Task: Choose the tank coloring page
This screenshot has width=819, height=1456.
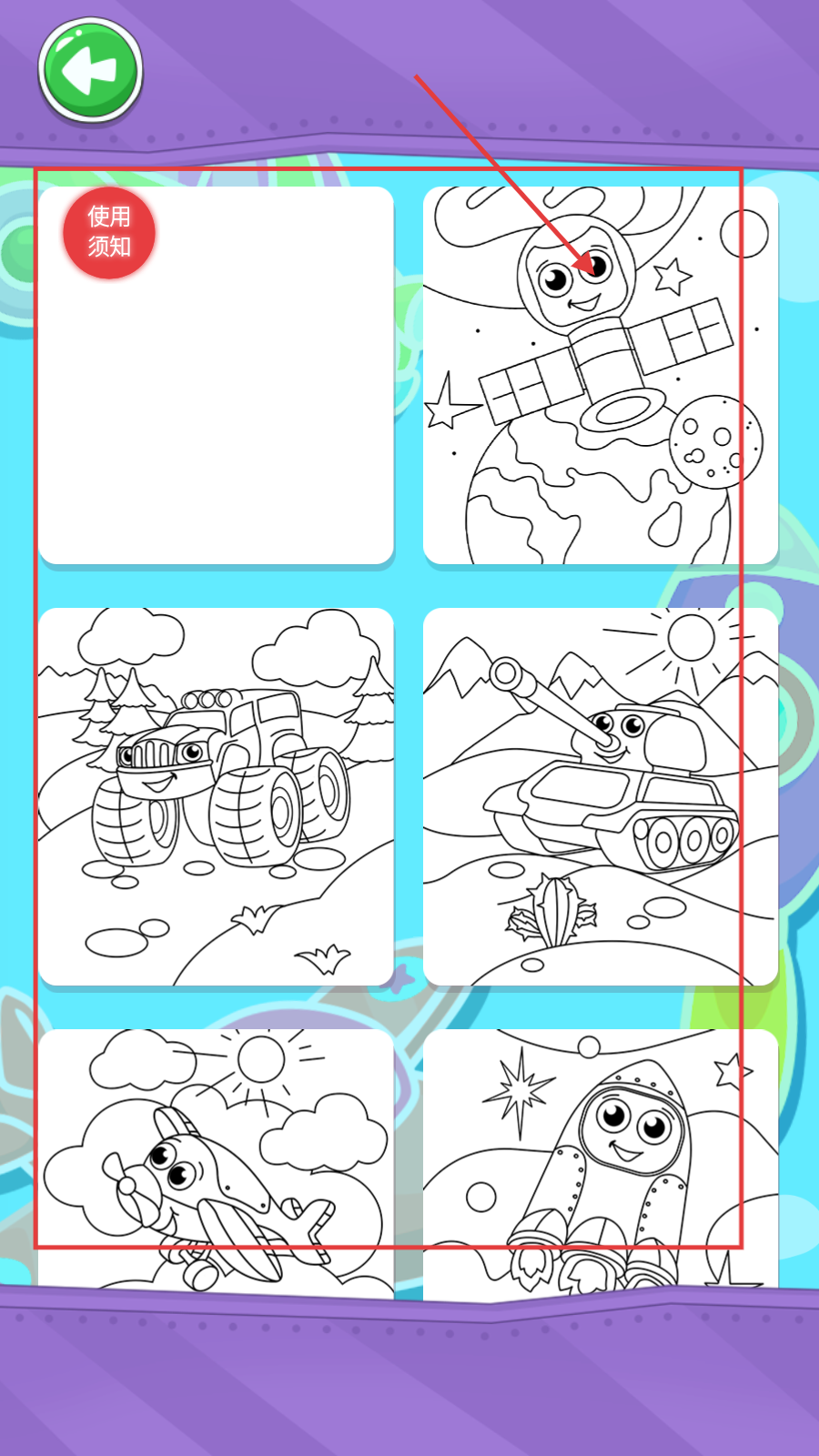Action: coord(600,796)
